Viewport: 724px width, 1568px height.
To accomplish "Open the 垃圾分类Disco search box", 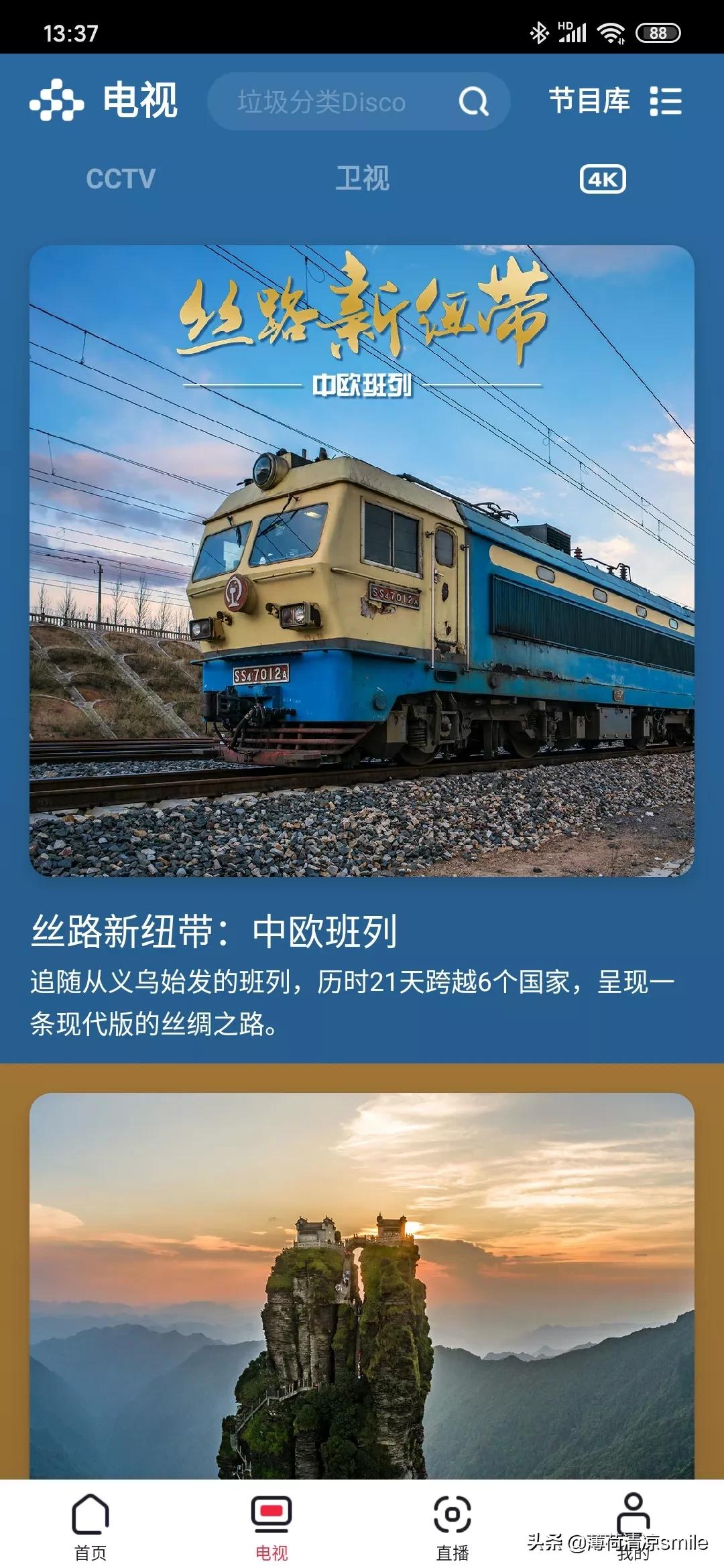I will click(x=359, y=101).
